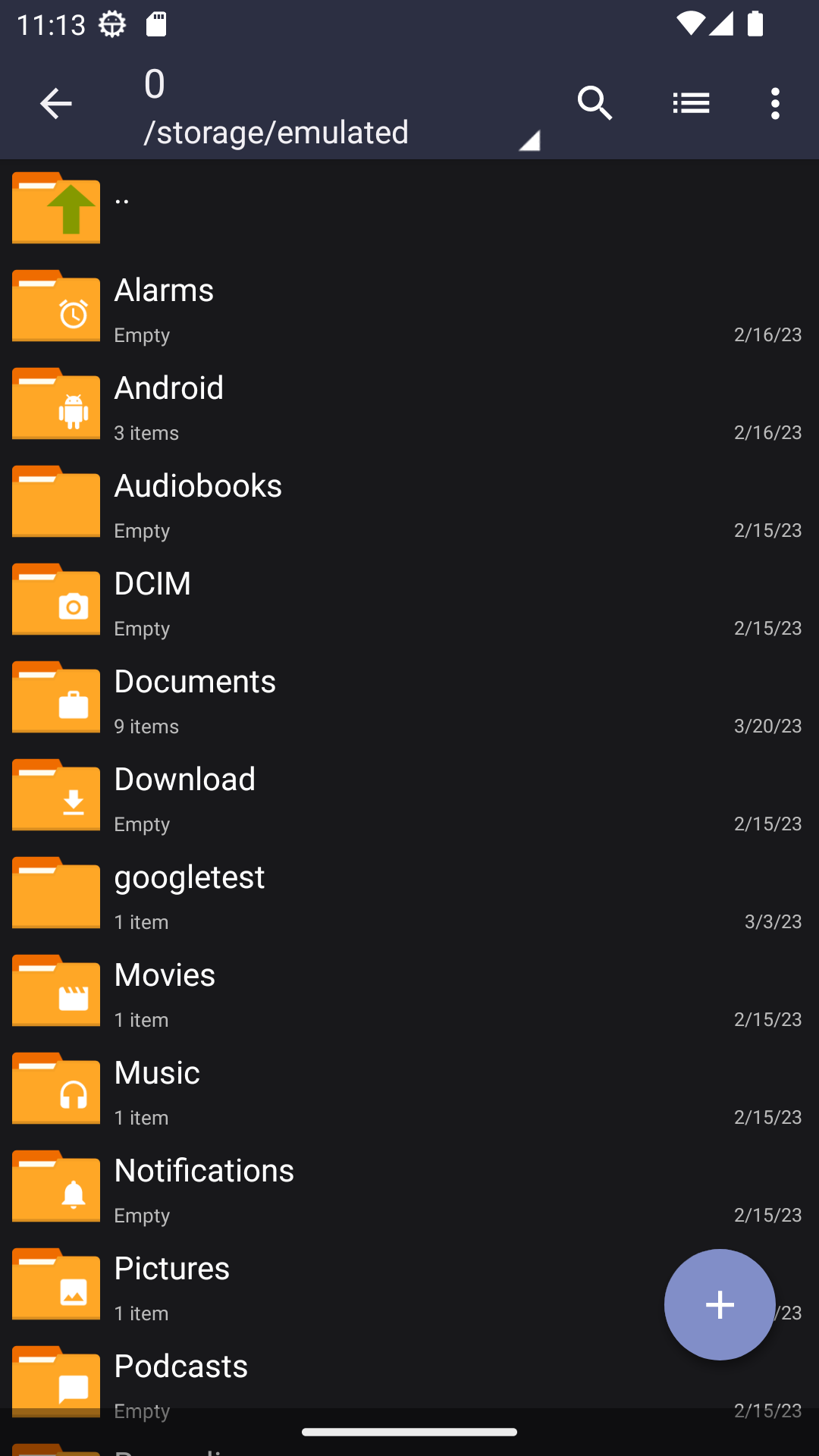The width and height of the screenshot is (819, 1456).
Task: Select the Audiobooks folder row
Action: point(303,500)
